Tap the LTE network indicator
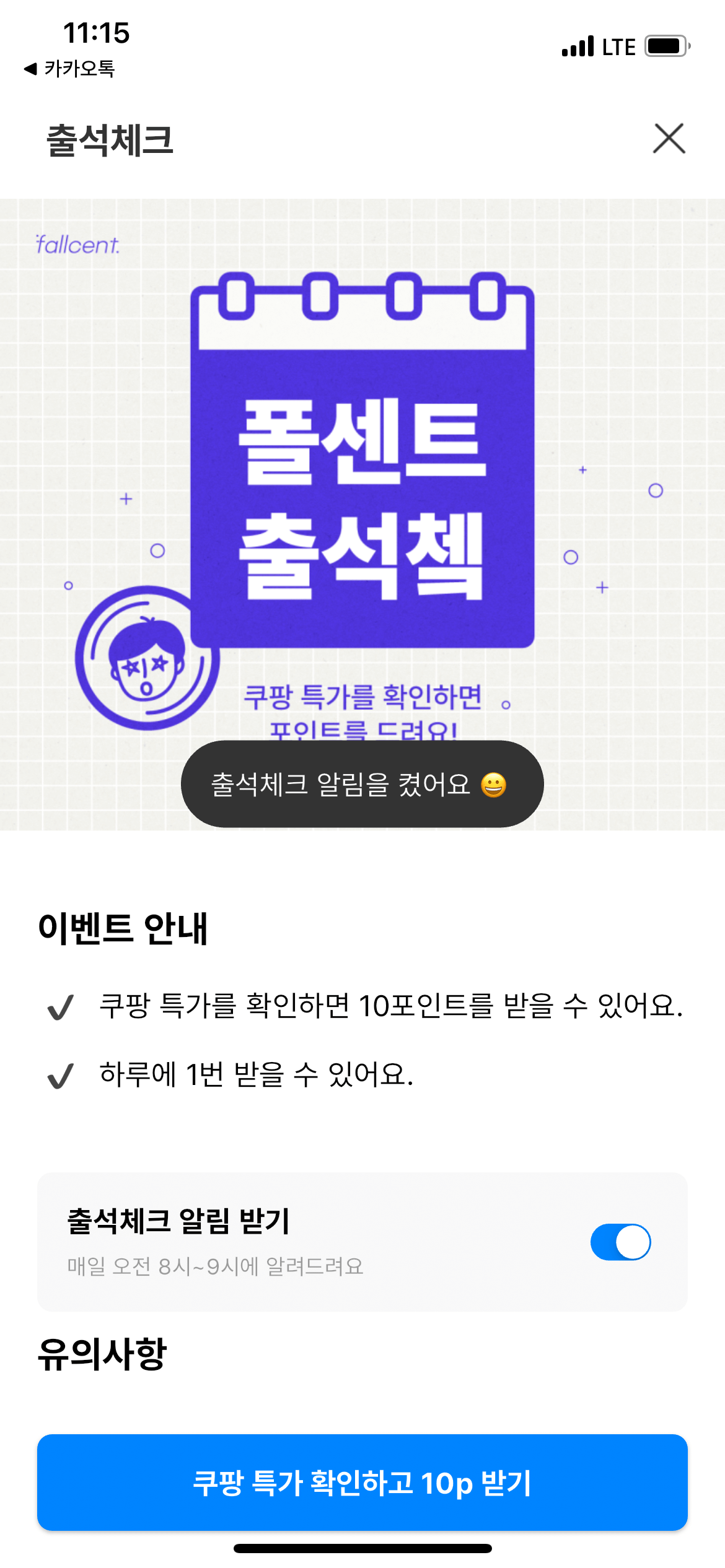The height and width of the screenshot is (1568, 725). (x=618, y=45)
